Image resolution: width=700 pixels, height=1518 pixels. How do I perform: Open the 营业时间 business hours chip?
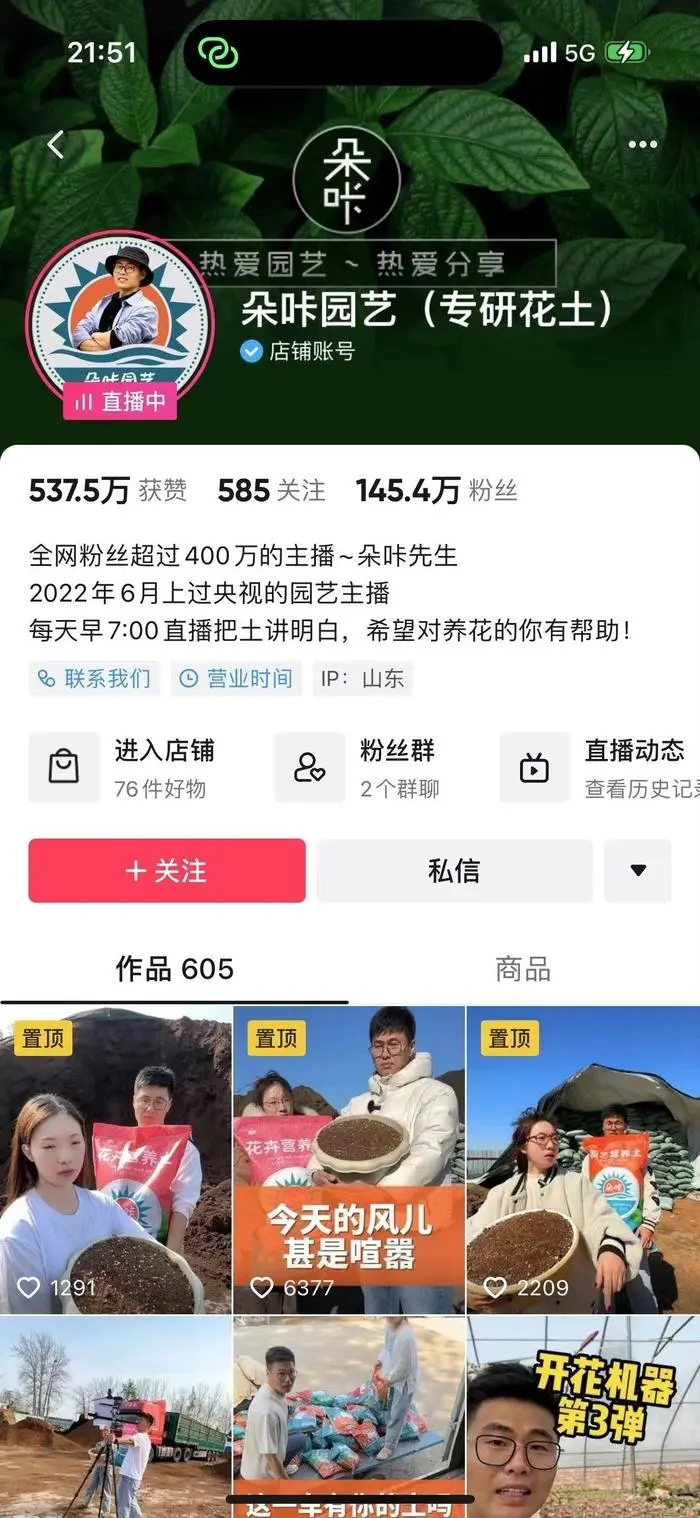pos(237,678)
